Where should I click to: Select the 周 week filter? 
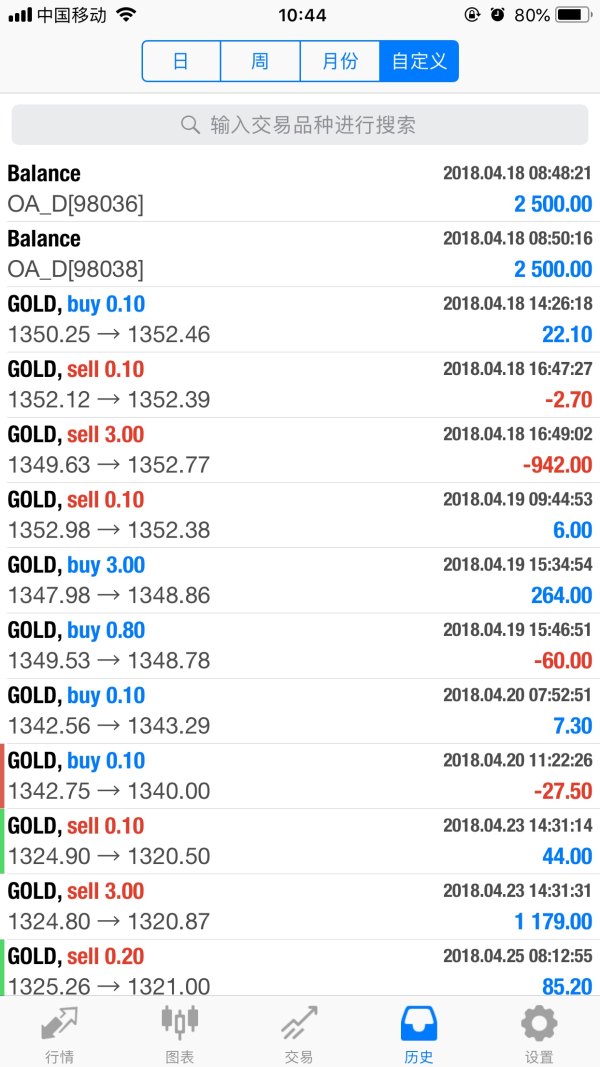(260, 61)
